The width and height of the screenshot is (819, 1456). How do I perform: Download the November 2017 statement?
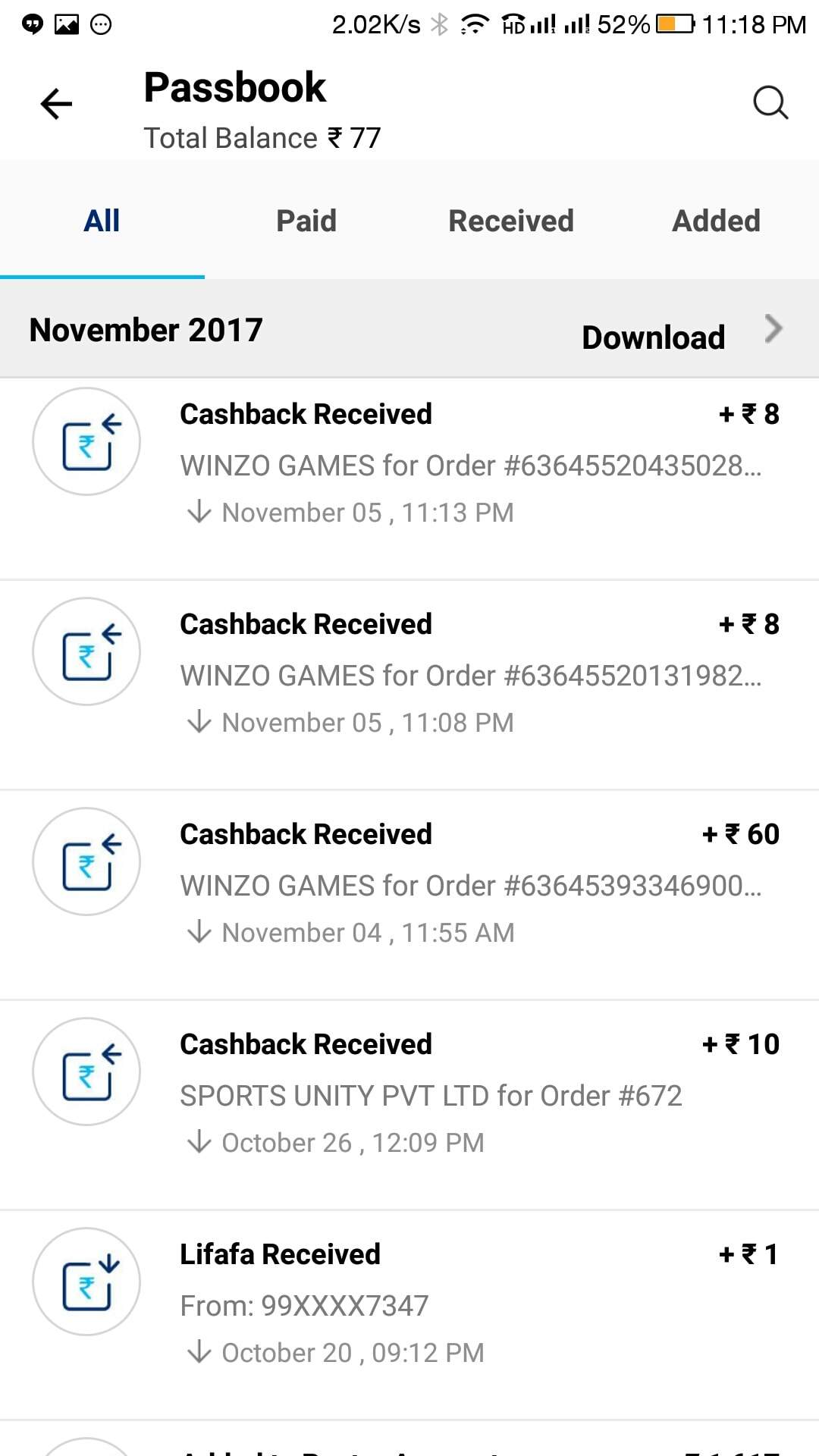coord(654,337)
